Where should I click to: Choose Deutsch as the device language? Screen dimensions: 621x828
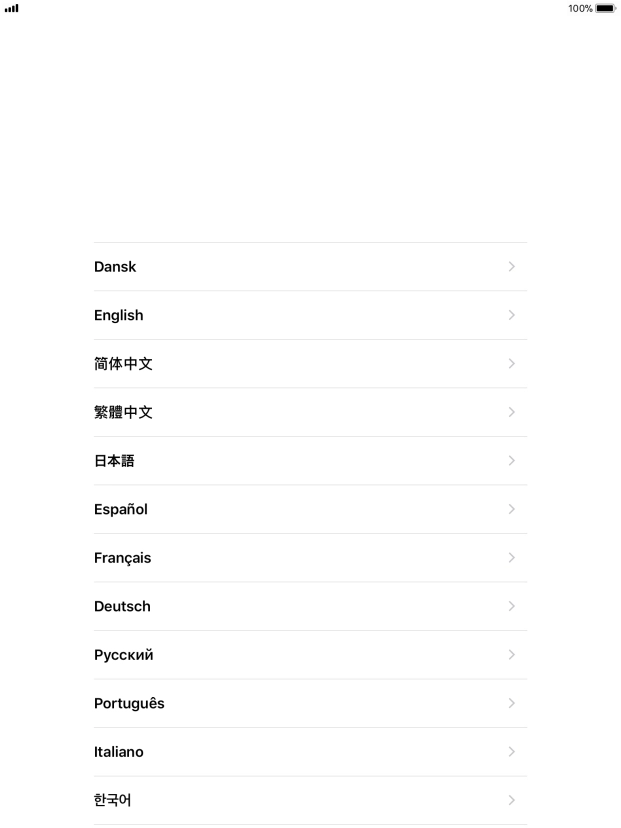pyautogui.click(x=310, y=606)
